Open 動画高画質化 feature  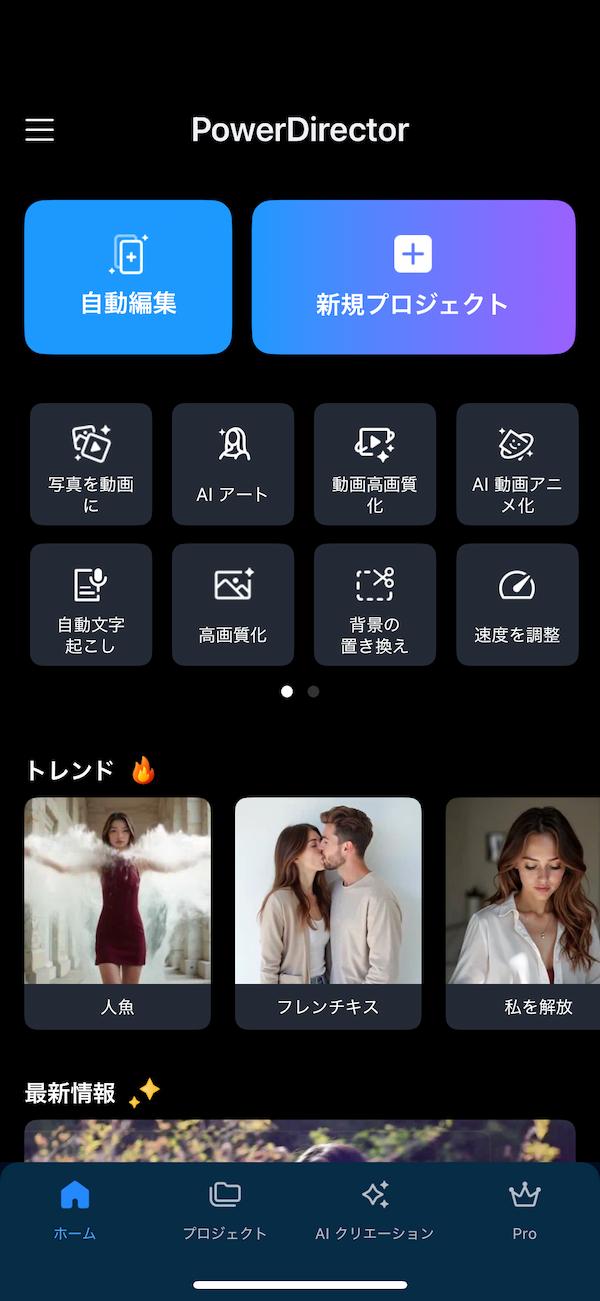click(375, 464)
